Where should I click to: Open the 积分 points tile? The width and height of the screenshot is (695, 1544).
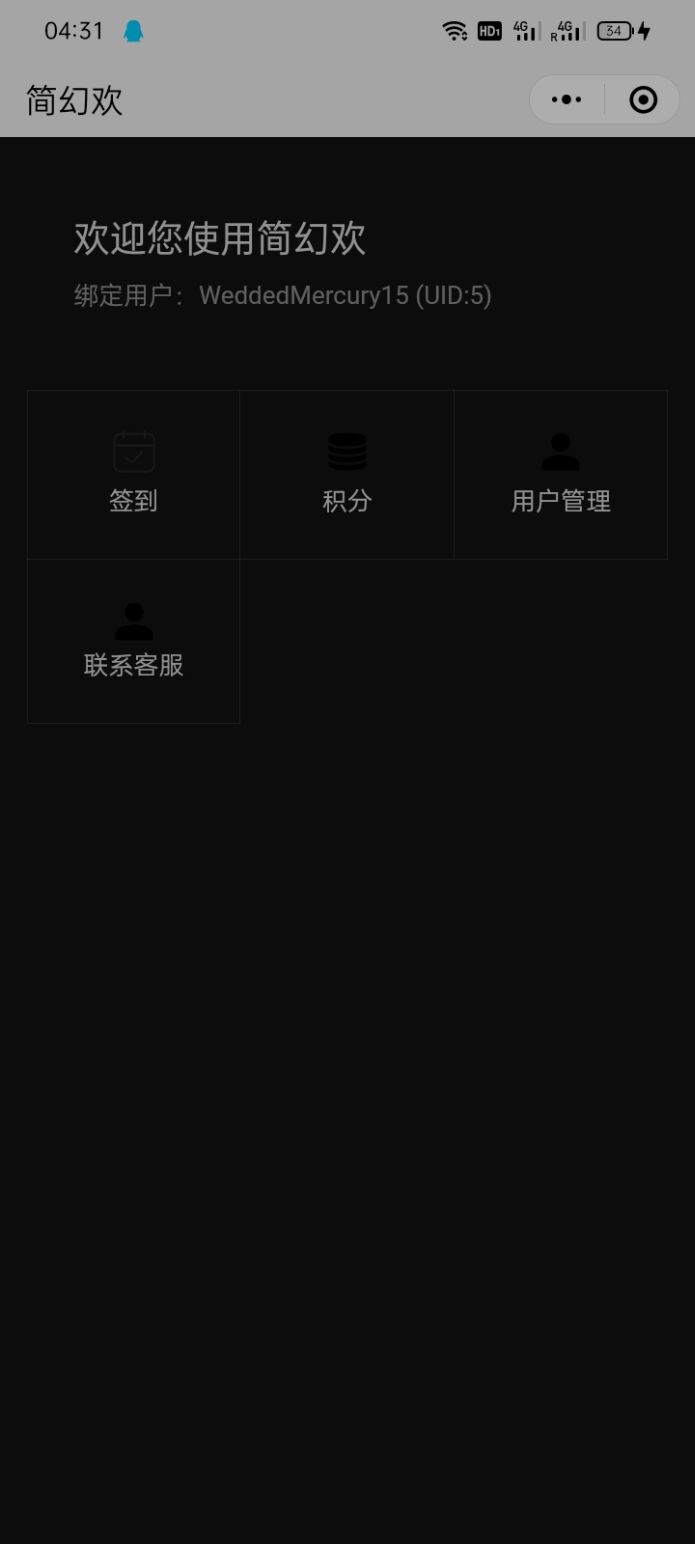point(347,474)
